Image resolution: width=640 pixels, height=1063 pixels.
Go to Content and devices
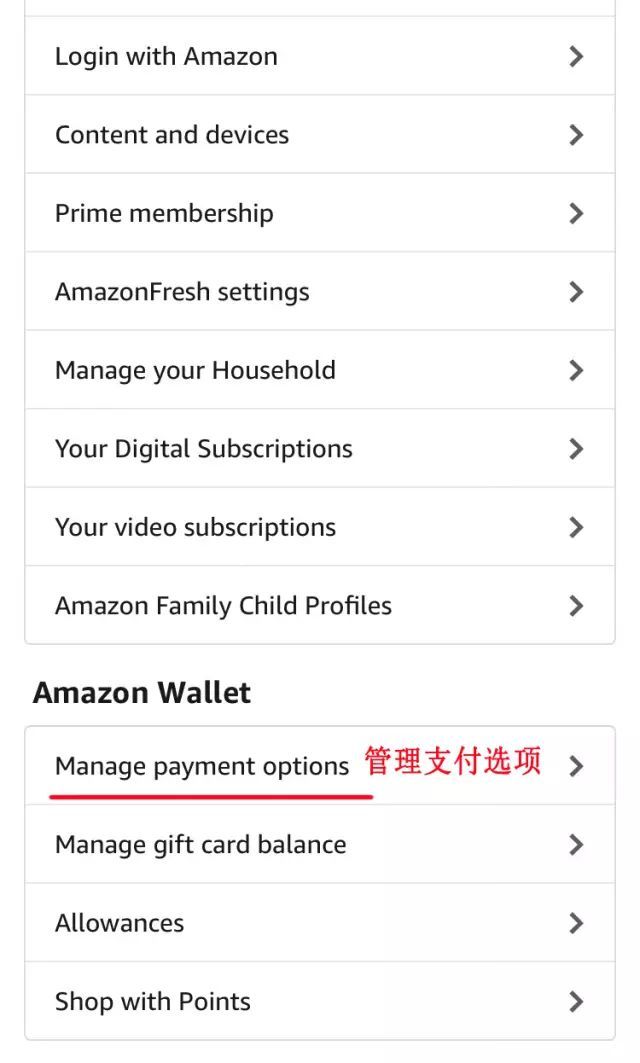coord(320,135)
